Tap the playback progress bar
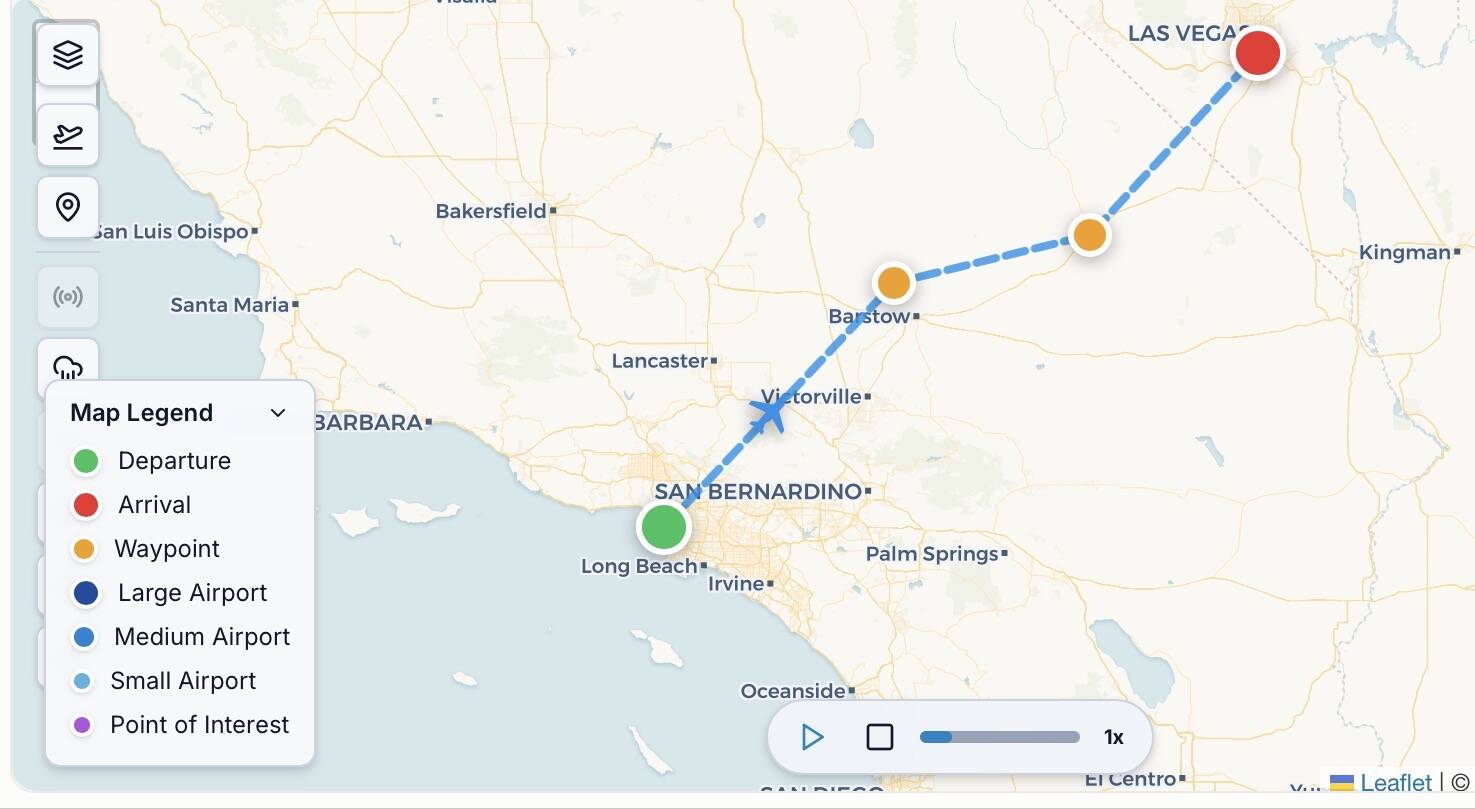The height and width of the screenshot is (809, 1475). [x=999, y=737]
